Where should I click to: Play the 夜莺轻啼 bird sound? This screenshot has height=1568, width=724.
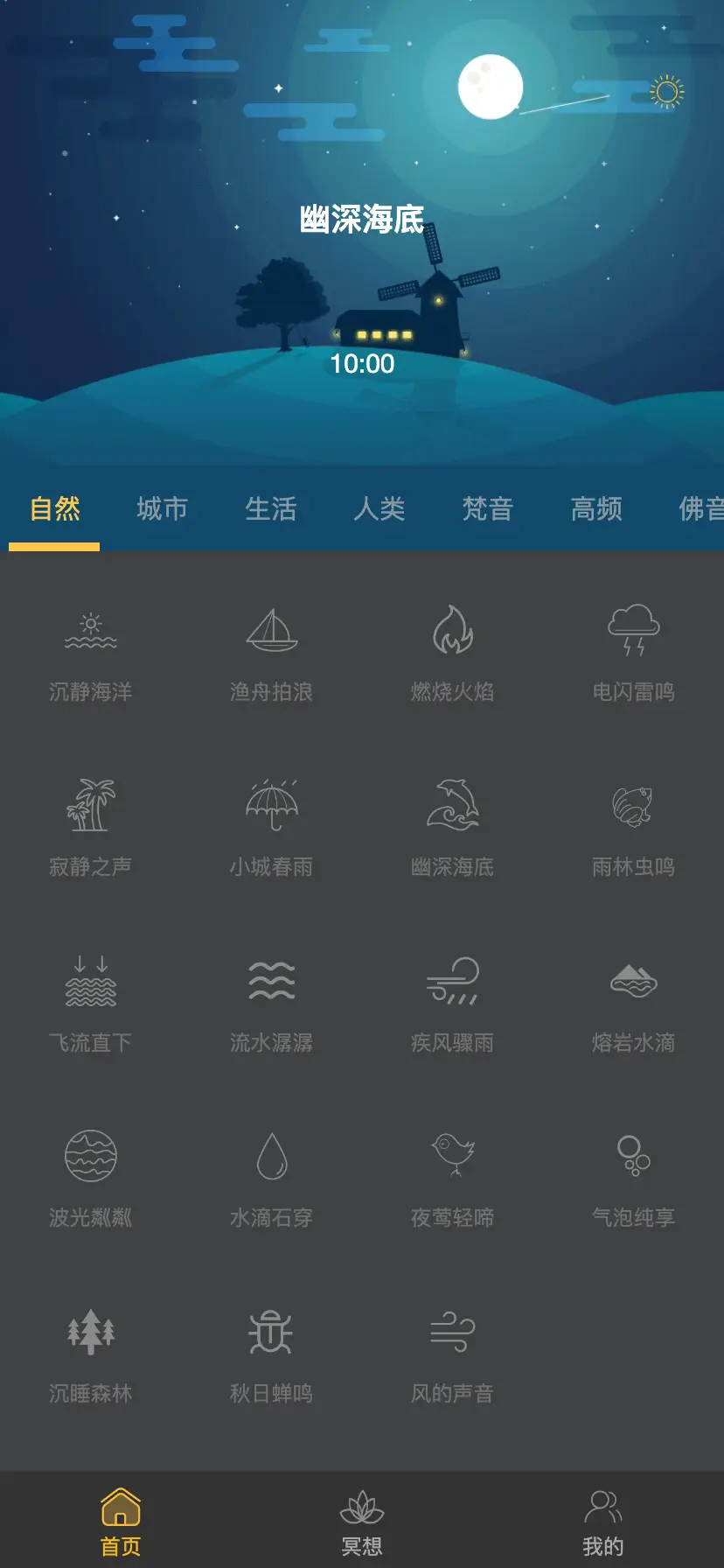(453, 1179)
